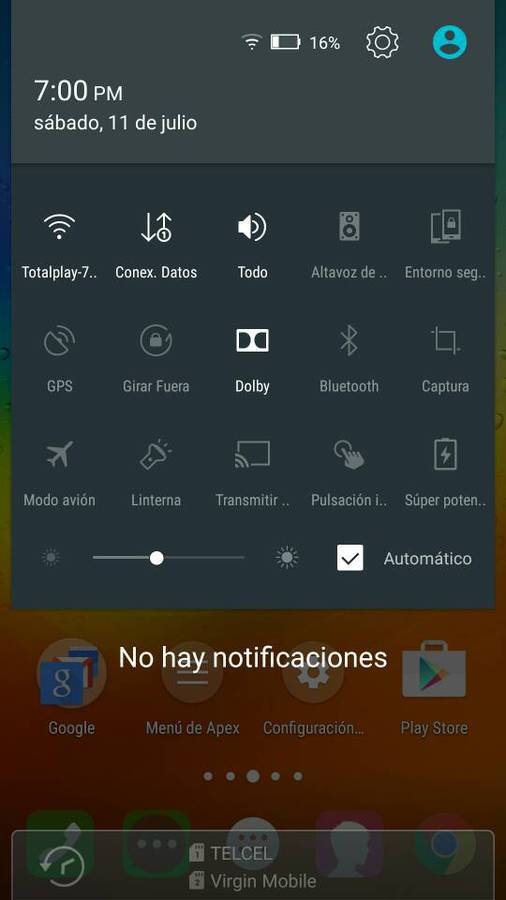Image resolution: width=506 pixels, height=900 pixels.
Task: Tap the brightness slider track
Action: 169,558
